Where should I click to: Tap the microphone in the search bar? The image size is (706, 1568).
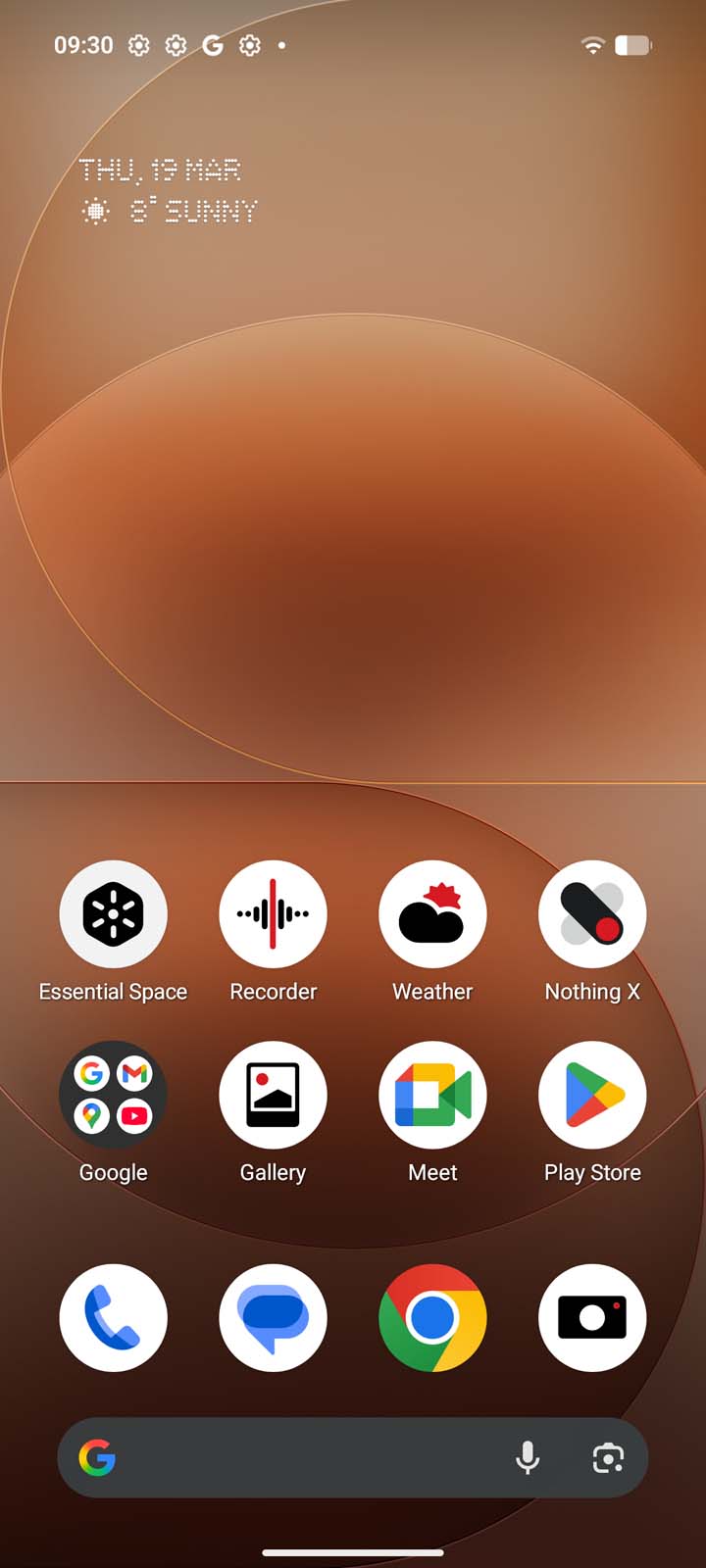point(527,1457)
